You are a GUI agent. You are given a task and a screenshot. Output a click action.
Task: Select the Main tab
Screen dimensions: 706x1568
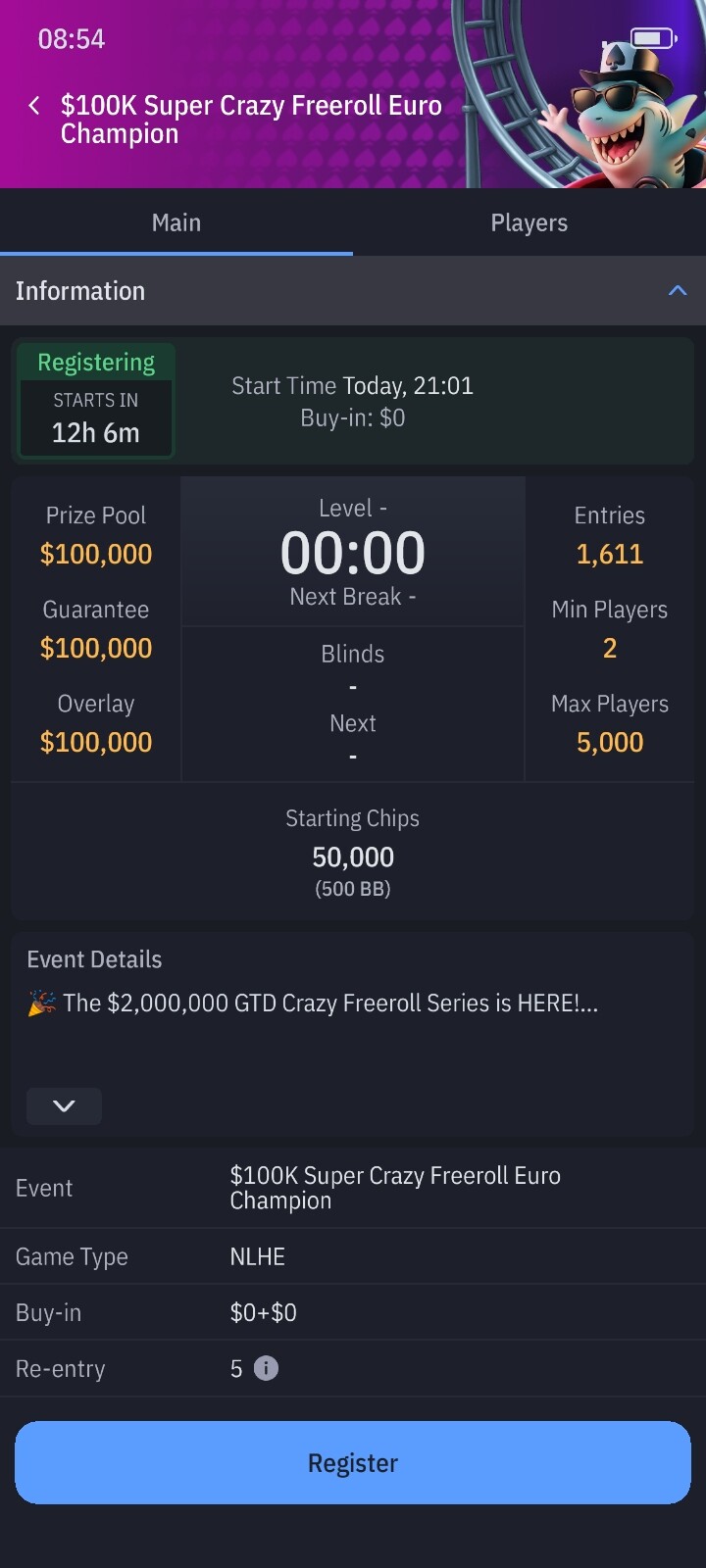click(176, 223)
